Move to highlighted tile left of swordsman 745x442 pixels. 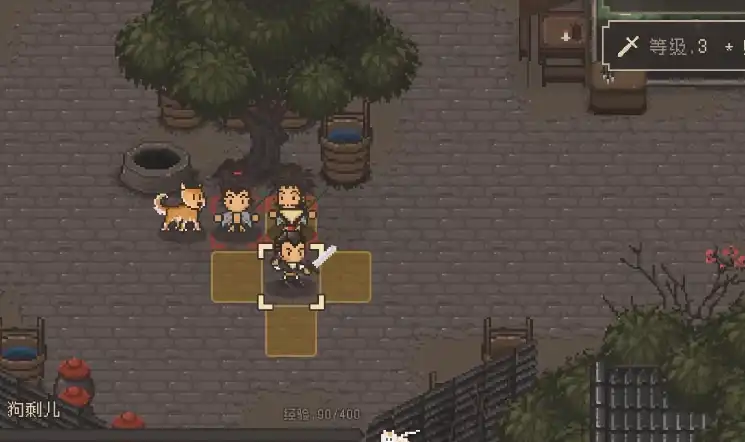pos(236,276)
